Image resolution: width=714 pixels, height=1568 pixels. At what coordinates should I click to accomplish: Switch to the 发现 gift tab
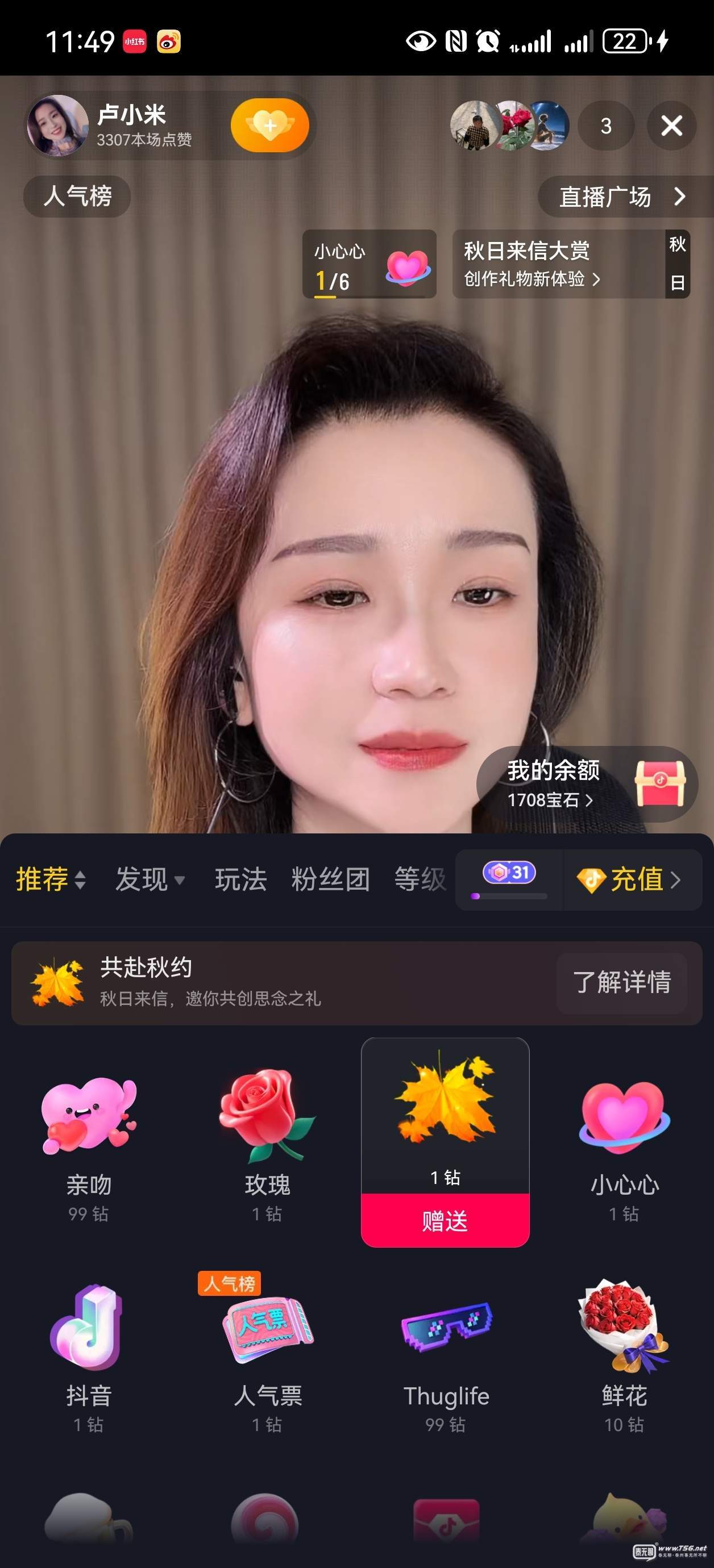click(x=150, y=879)
